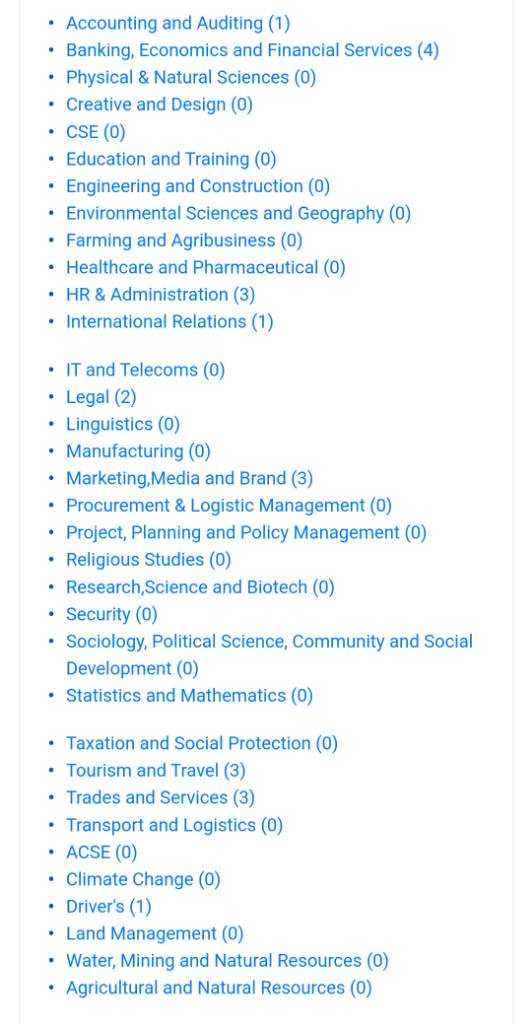The height and width of the screenshot is (1024, 532).
Task: Open Banking, Economics and Financial Services link
Action: [252, 50]
